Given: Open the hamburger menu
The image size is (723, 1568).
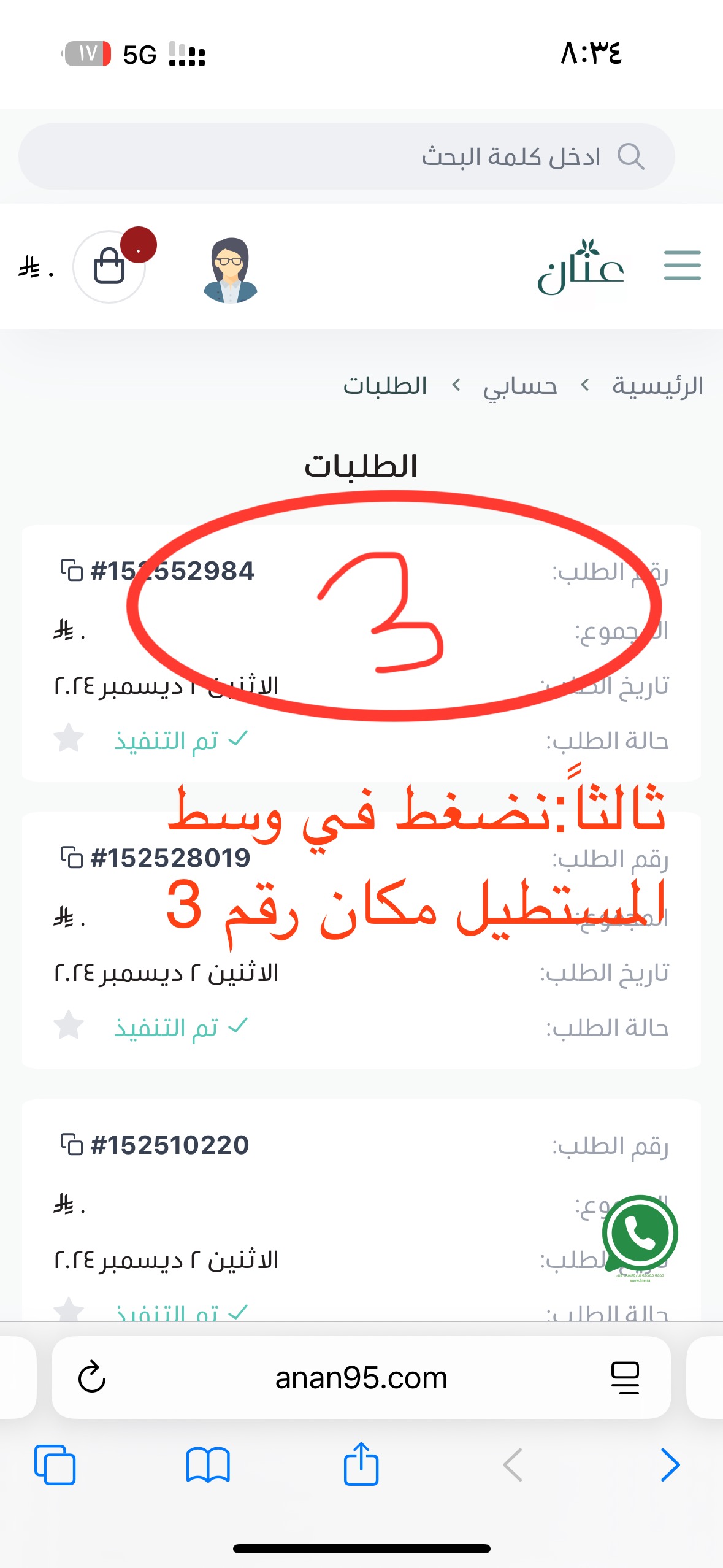Looking at the screenshot, I should coord(682,266).
